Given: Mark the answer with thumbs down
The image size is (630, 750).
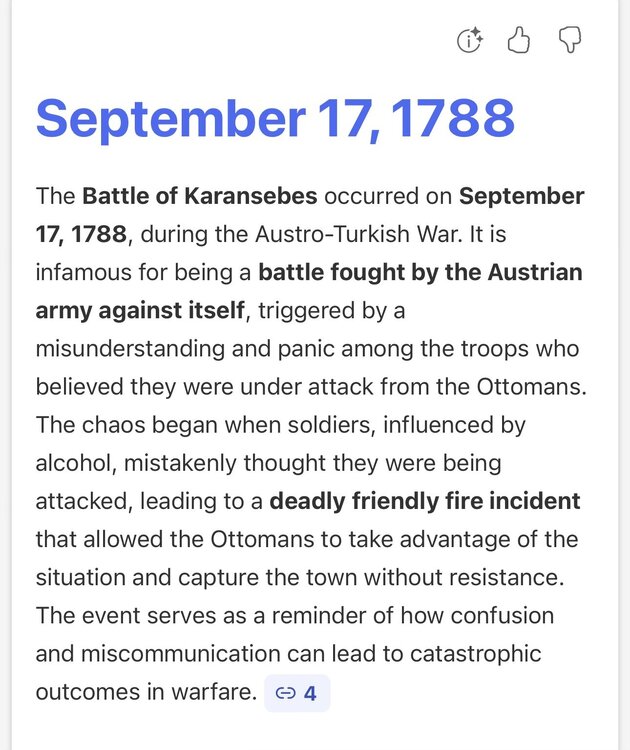Looking at the screenshot, I should [569, 41].
